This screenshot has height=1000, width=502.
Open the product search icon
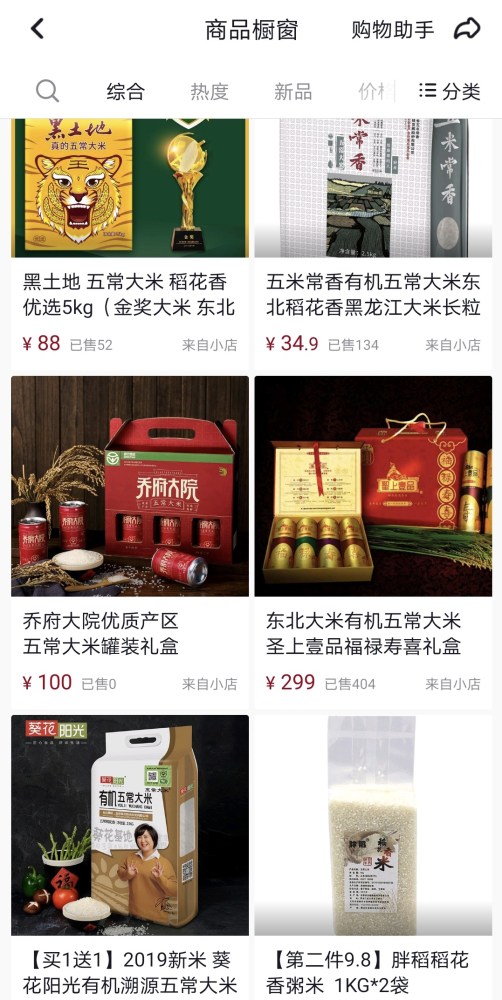coord(47,91)
